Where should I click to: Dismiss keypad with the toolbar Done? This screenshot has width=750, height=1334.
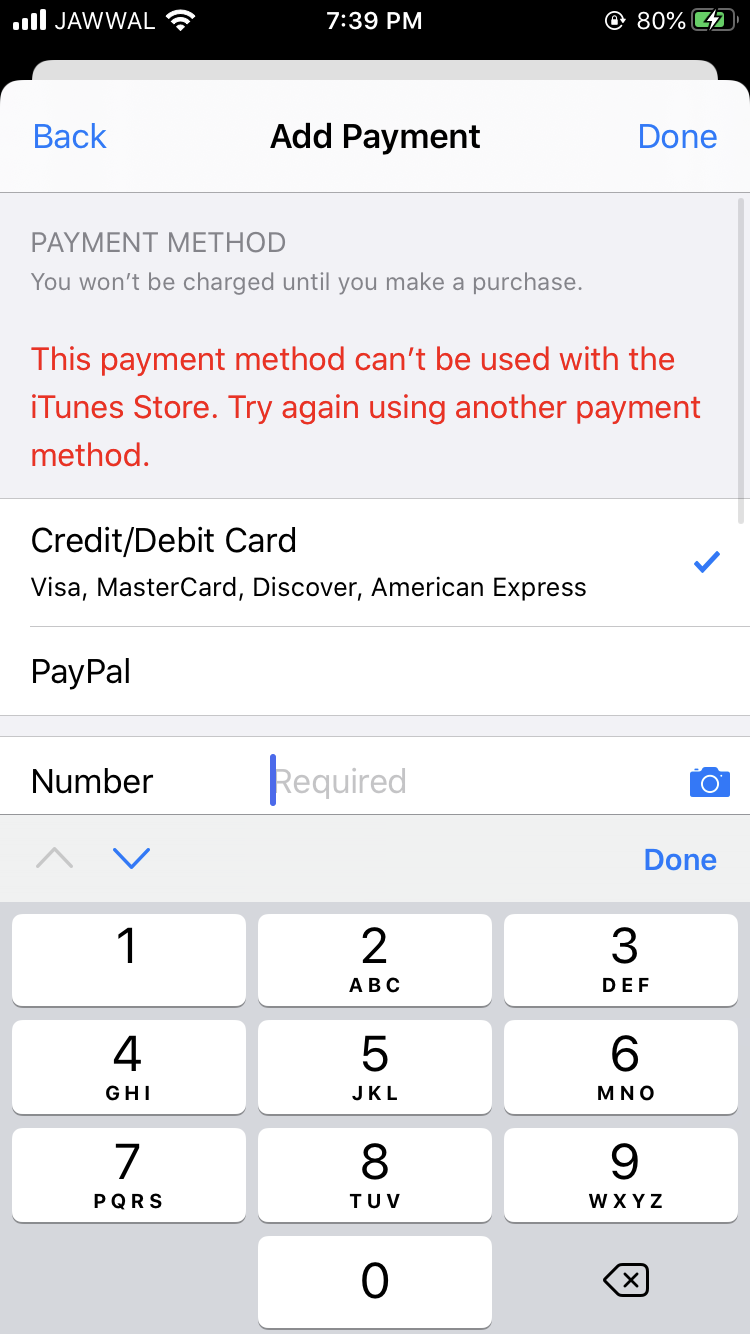[x=680, y=859]
